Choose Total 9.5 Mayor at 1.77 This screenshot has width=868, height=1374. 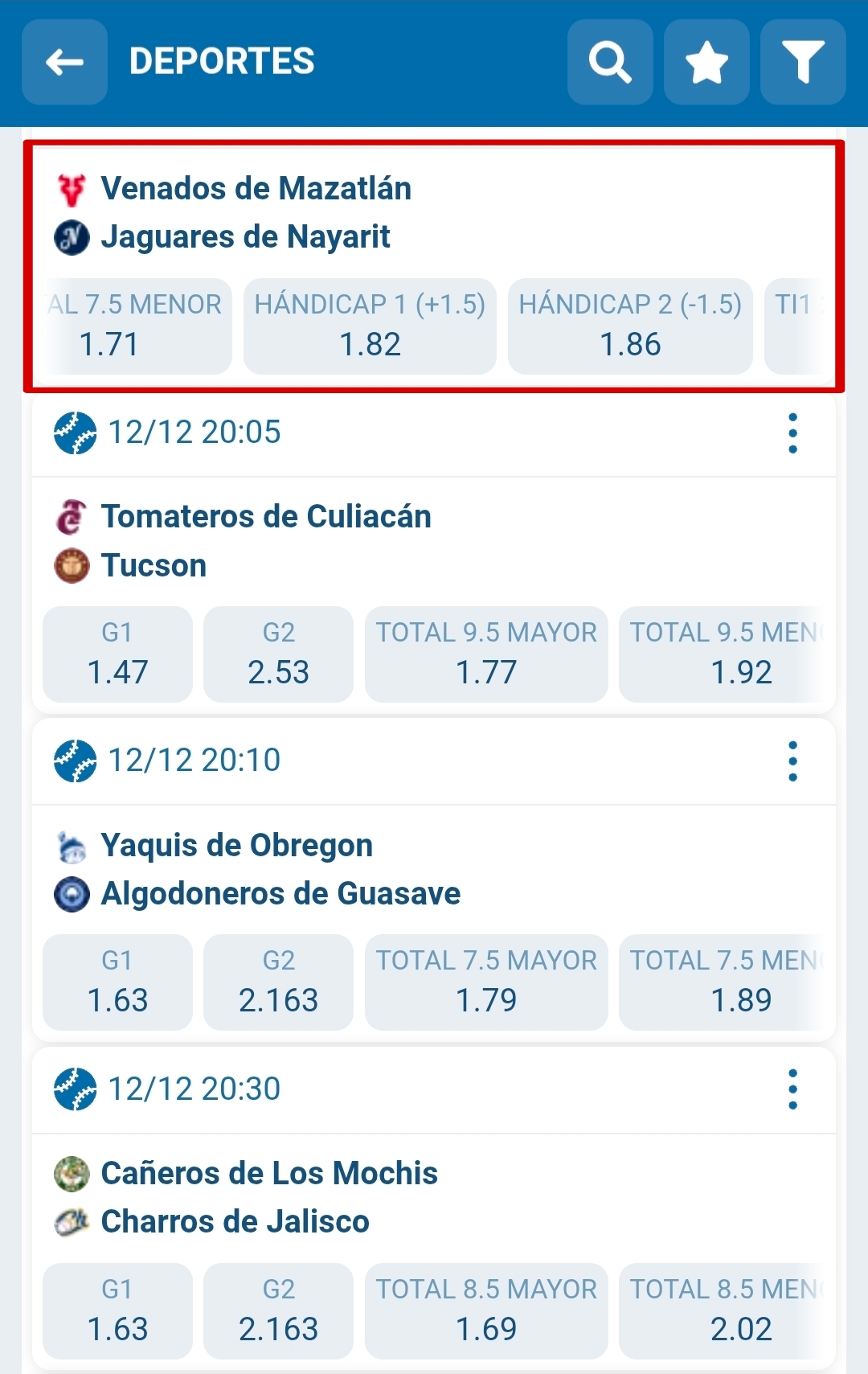click(486, 654)
